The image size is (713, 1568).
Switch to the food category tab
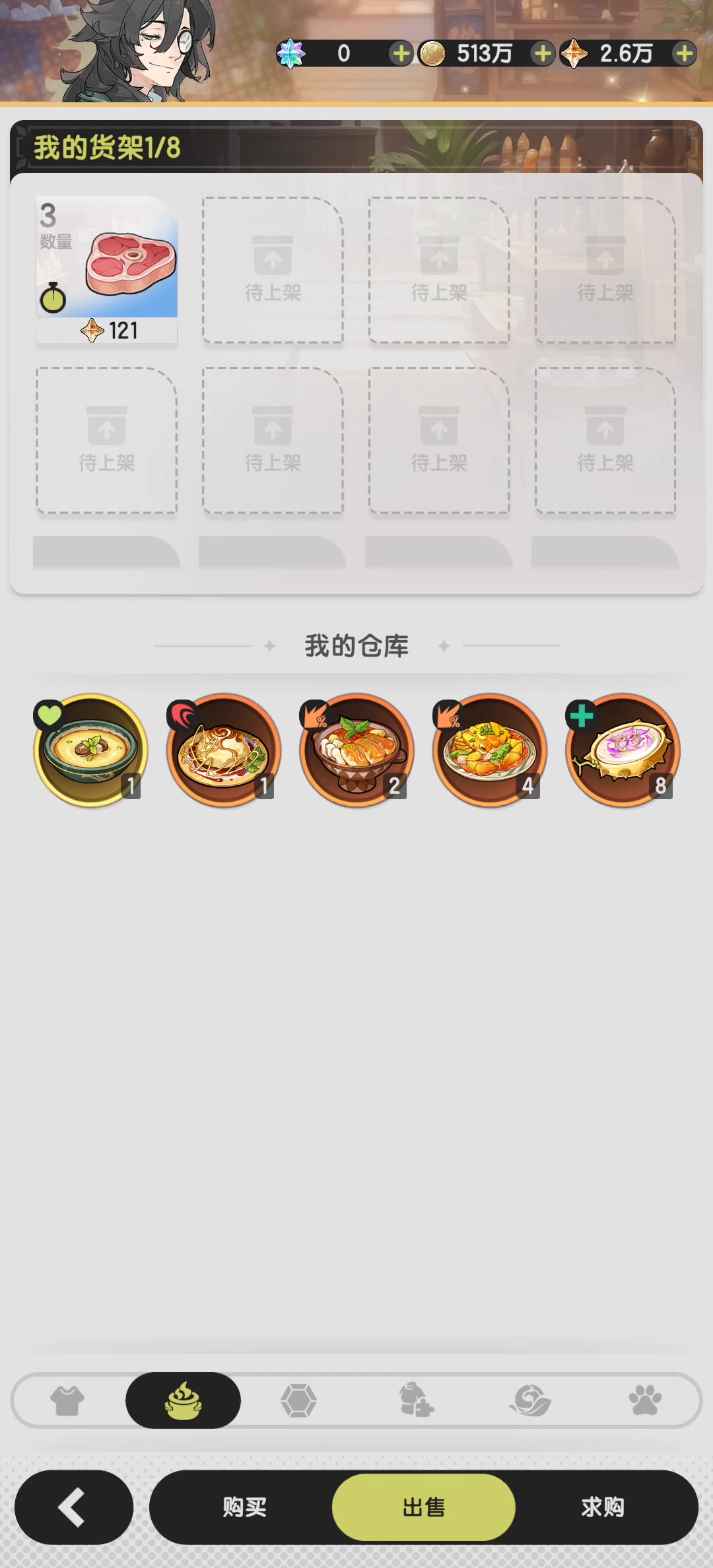tap(183, 1400)
